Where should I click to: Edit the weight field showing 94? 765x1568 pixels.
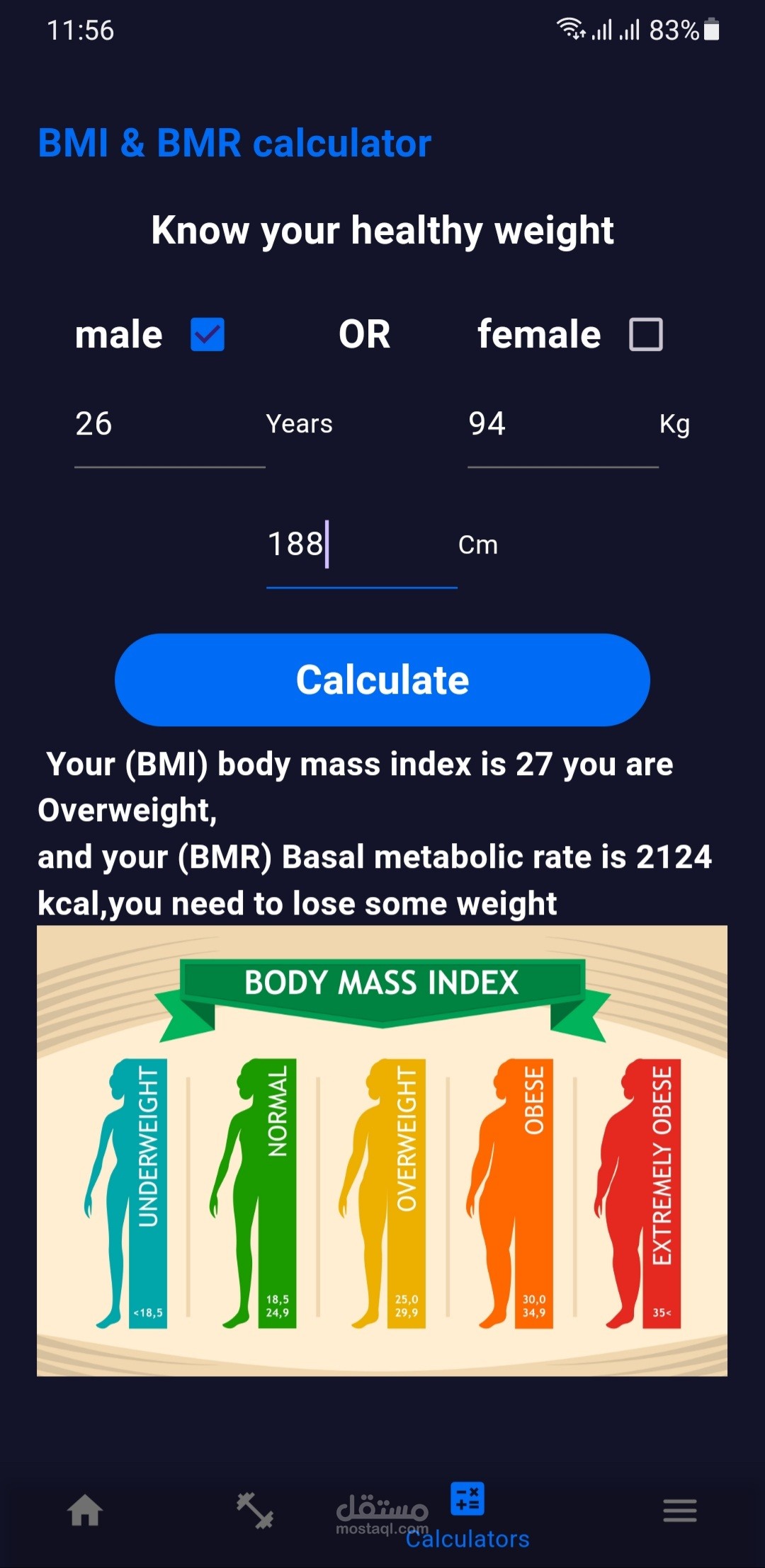tap(562, 425)
